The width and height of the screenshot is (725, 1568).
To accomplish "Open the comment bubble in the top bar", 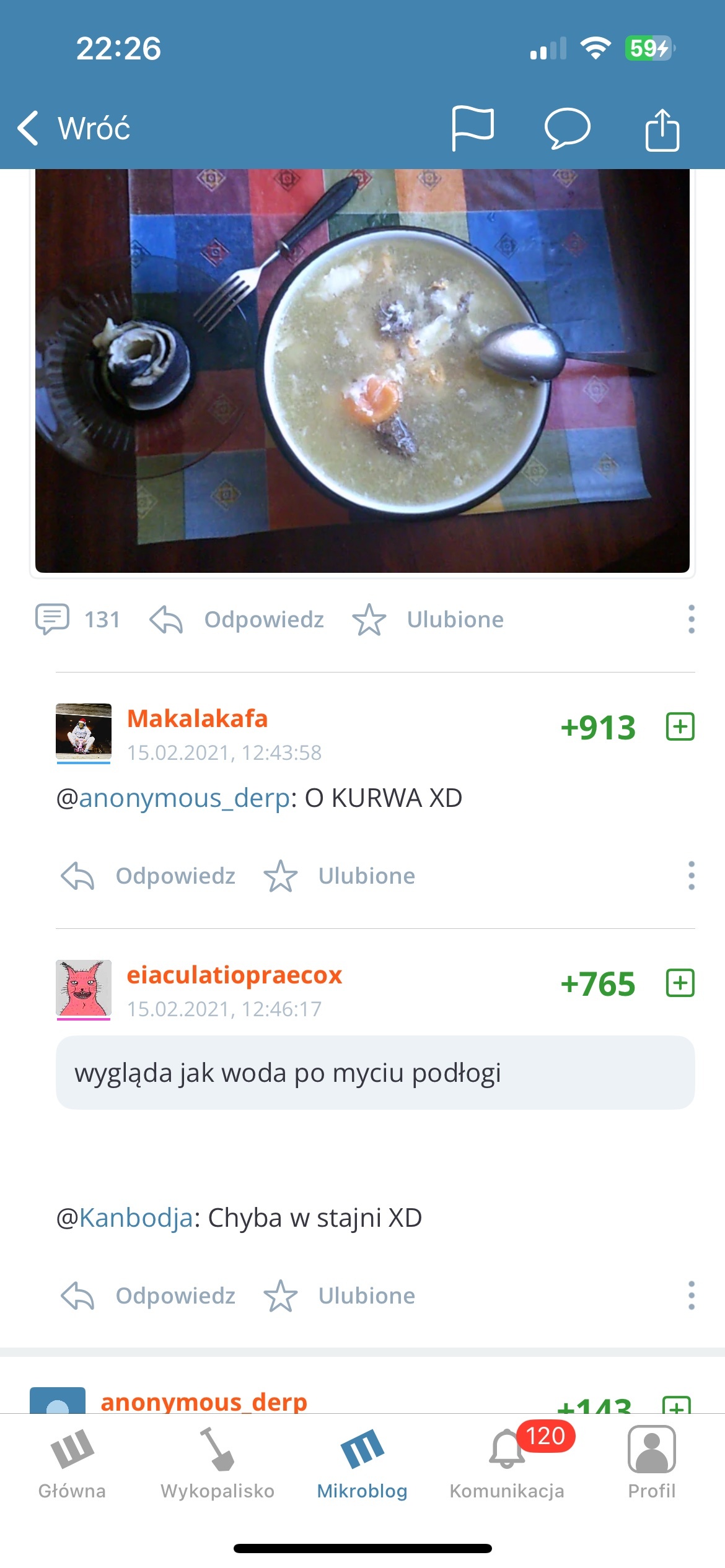I will [567, 129].
